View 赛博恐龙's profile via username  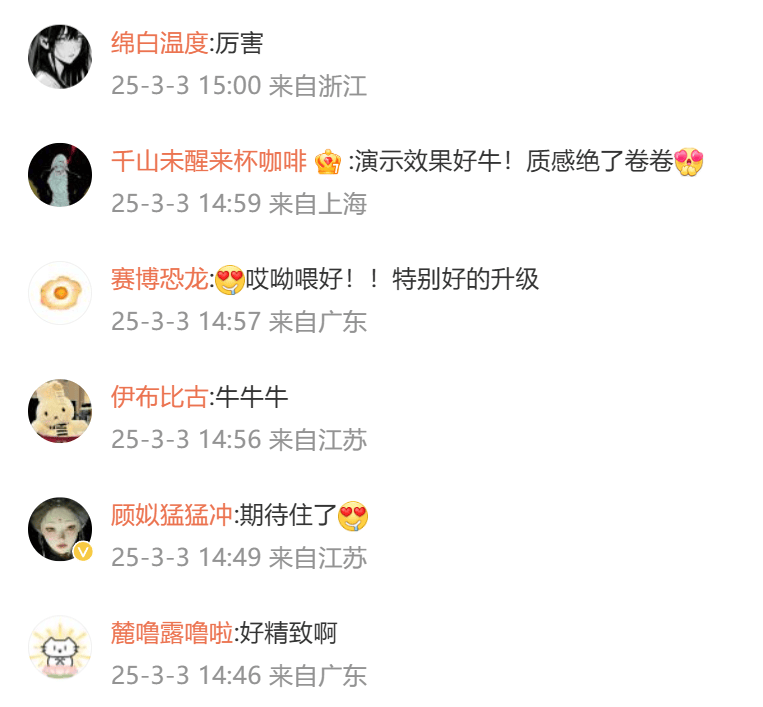coord(159,279)
